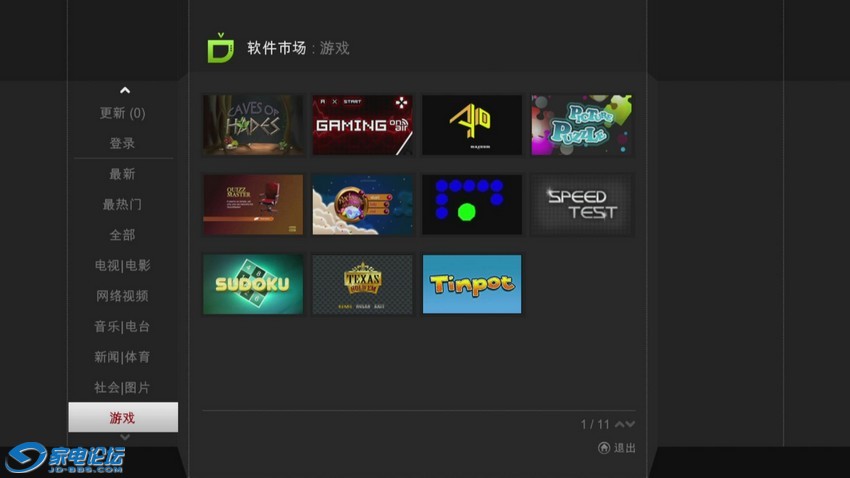Open the 新闻|体育 category
Viewport: 850px width, 478px height.
[122, 357]
